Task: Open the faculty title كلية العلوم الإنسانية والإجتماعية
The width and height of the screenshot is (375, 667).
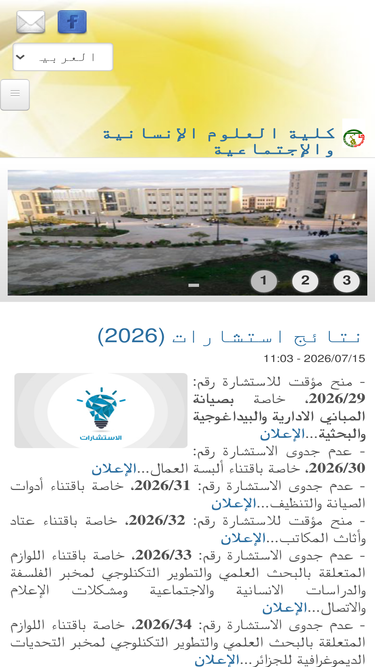Action: (219, 142)
